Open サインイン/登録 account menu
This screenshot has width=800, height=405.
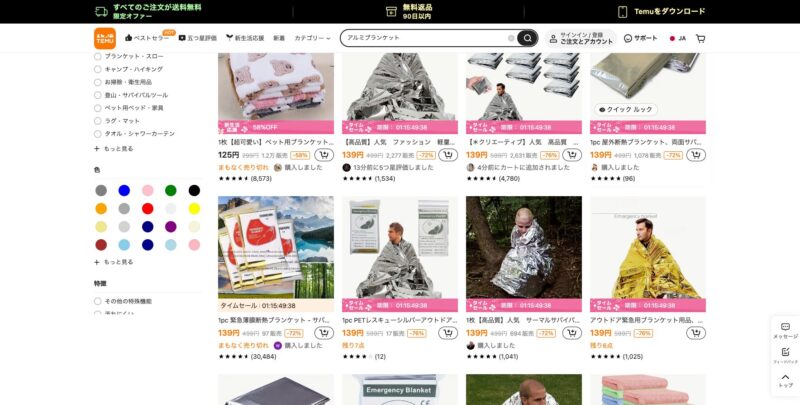click(581, 38)
